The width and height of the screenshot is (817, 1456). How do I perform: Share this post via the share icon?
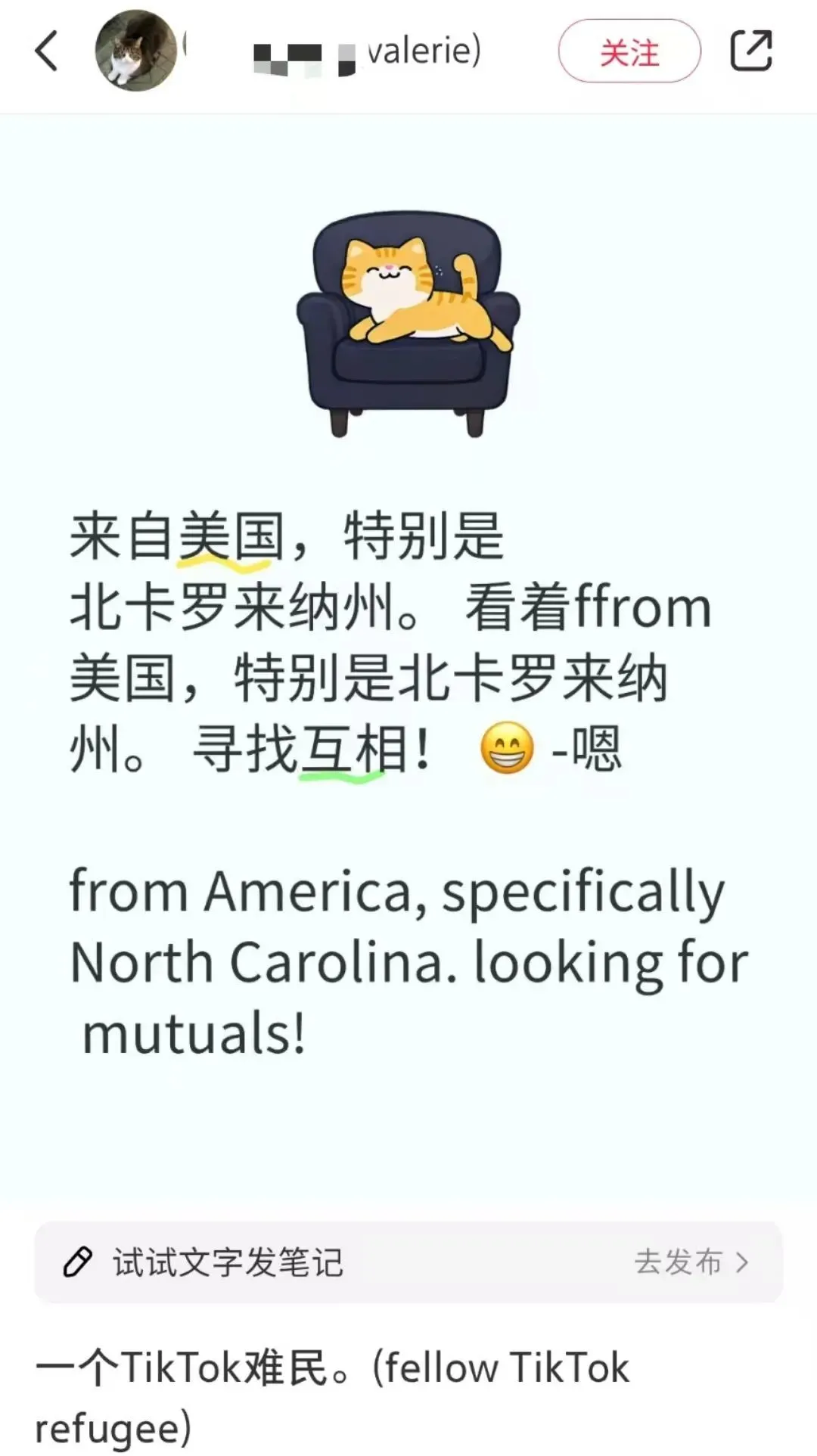[750, 51]
